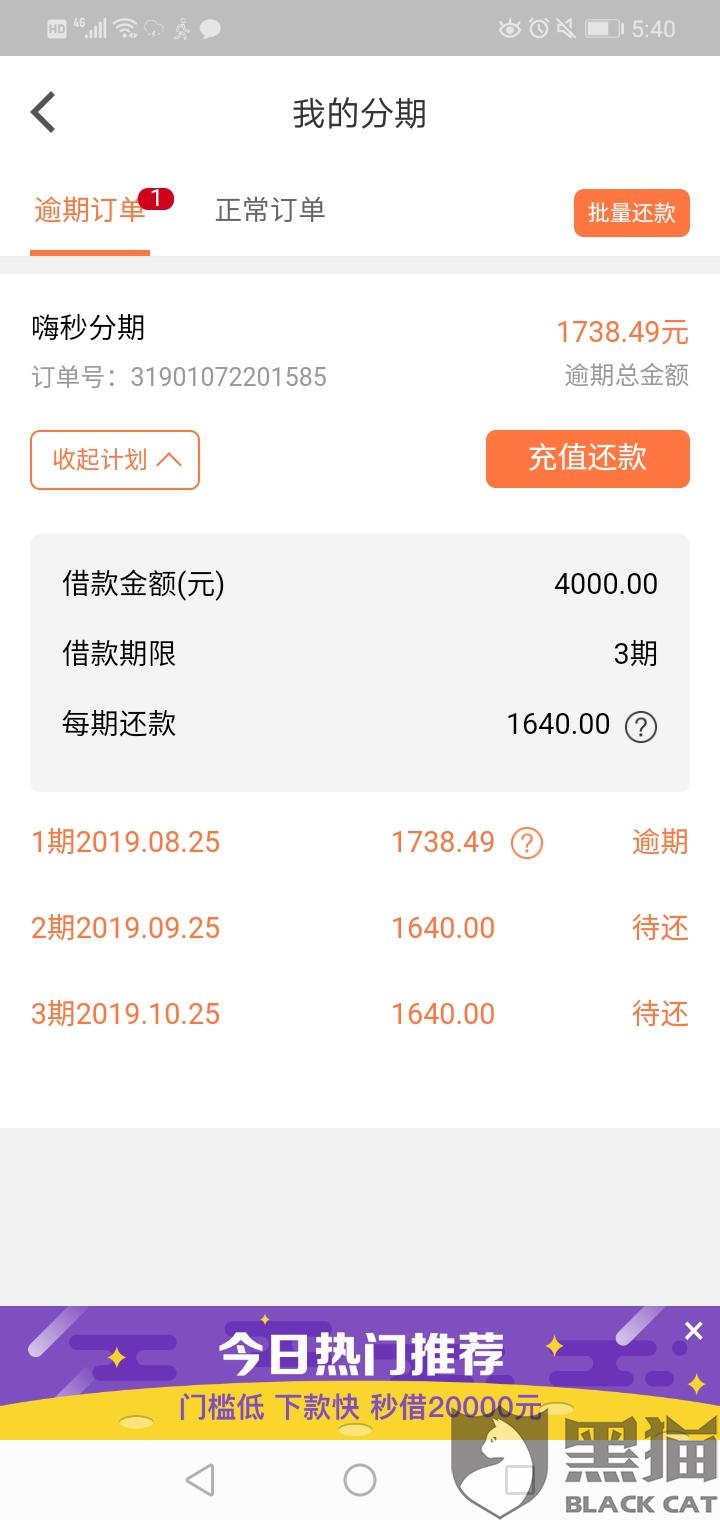Open the help icon beside 1738.49 overdue amount
Image resolution: width=720 pixels, height=1520 pixels.
[x=527, y=844]
